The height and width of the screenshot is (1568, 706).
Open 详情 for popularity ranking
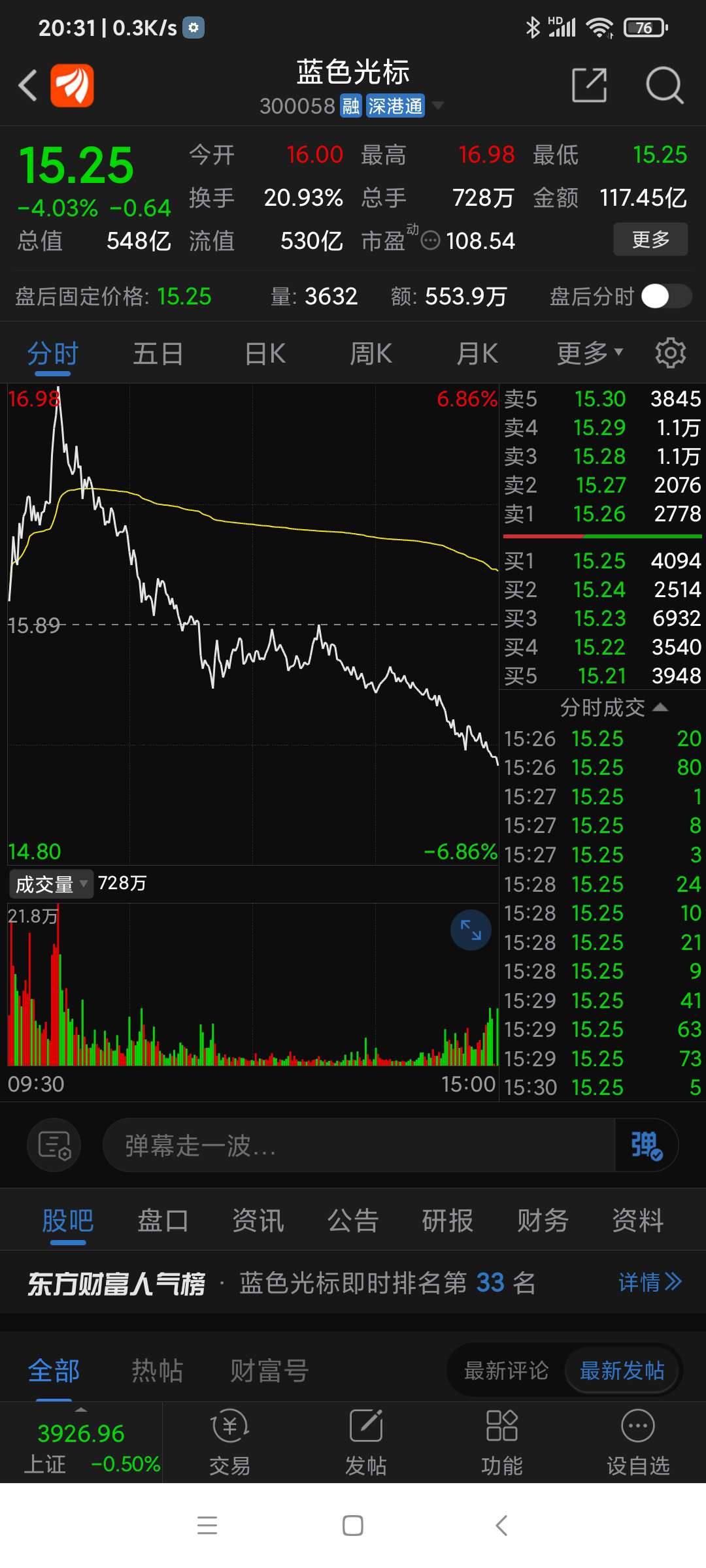pos(650,1282)
